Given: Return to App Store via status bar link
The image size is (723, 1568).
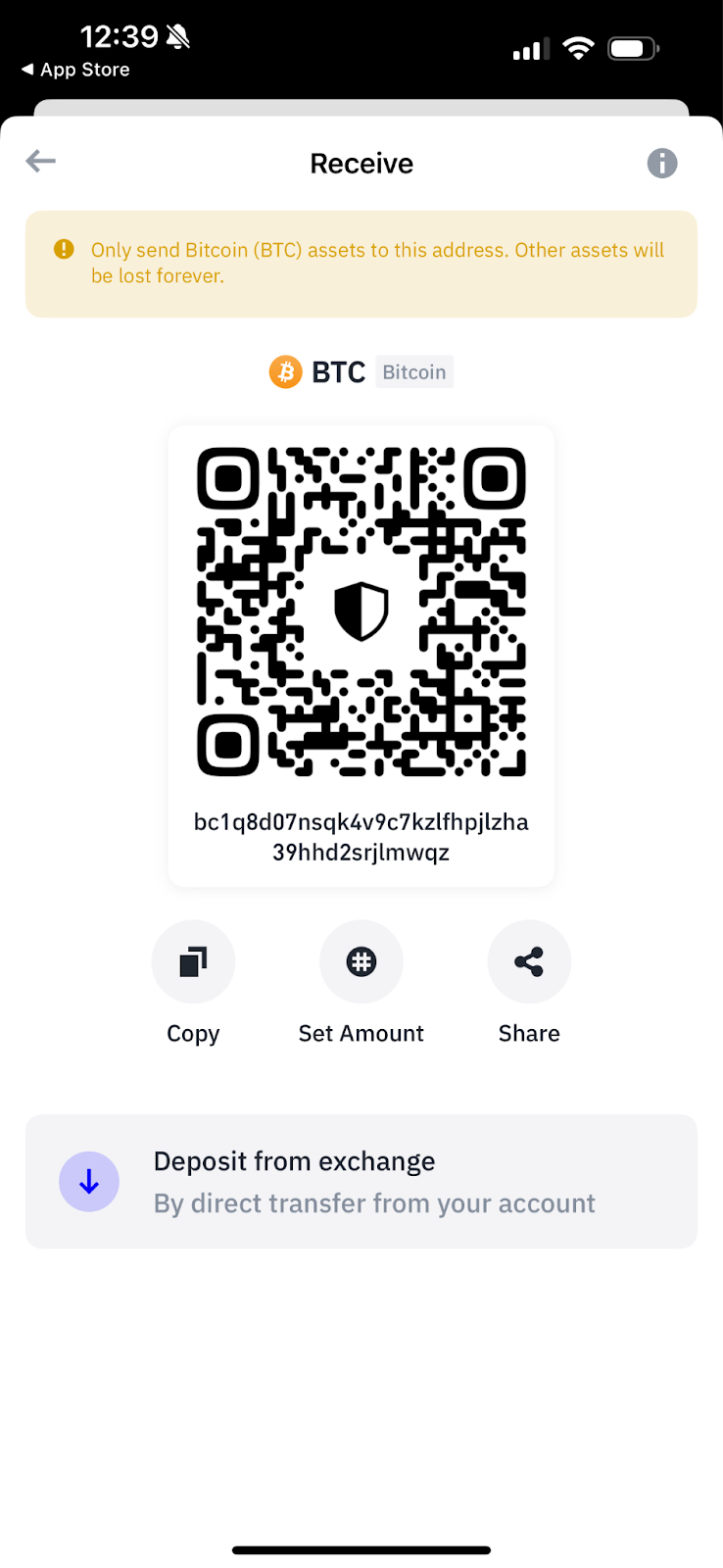Looking at the screenshot, I should (75, 70).
